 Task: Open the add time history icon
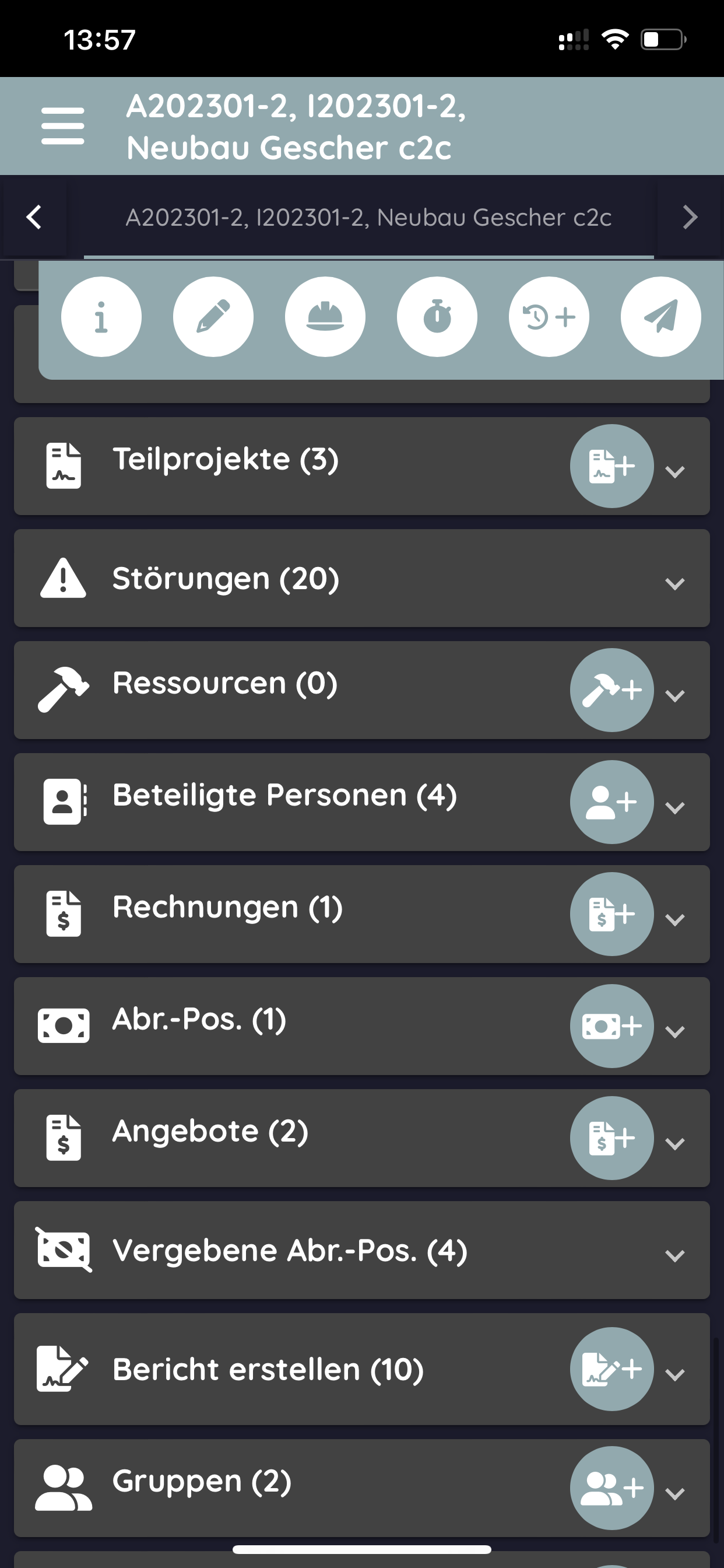(x=549, y=317)
